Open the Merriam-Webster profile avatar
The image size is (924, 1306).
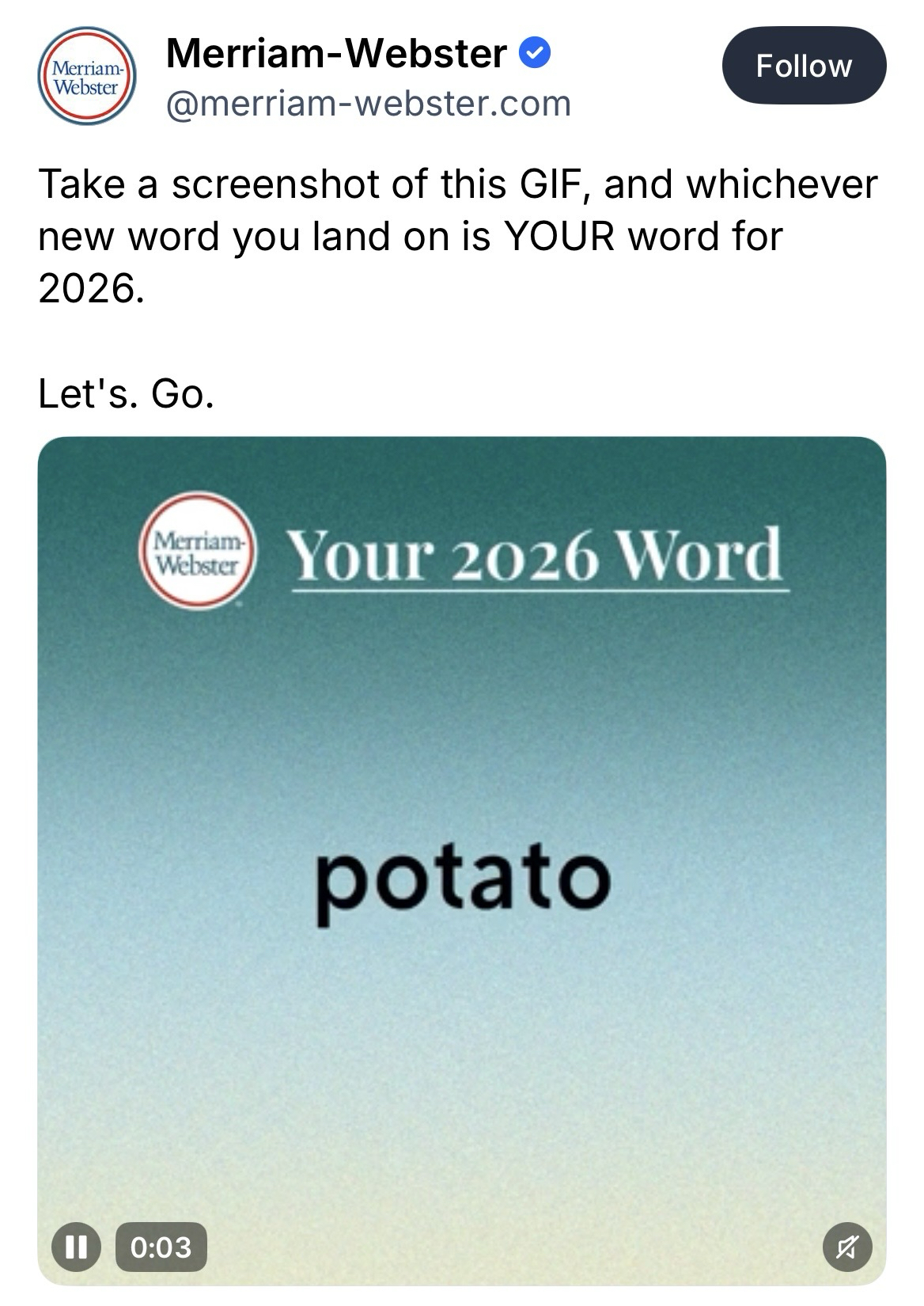(87, 77)
